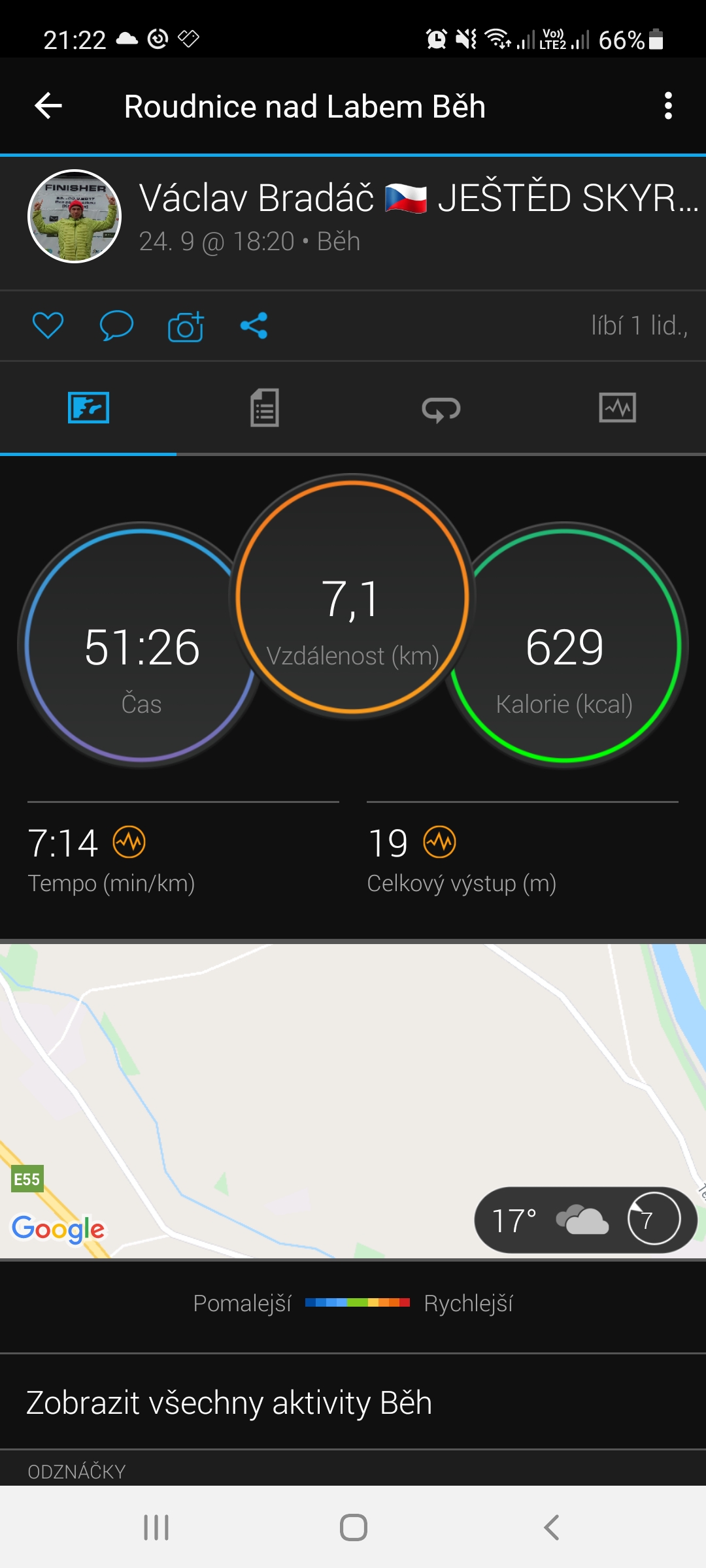
Task: Go to the home screen
Action: tap(354, 1527)
